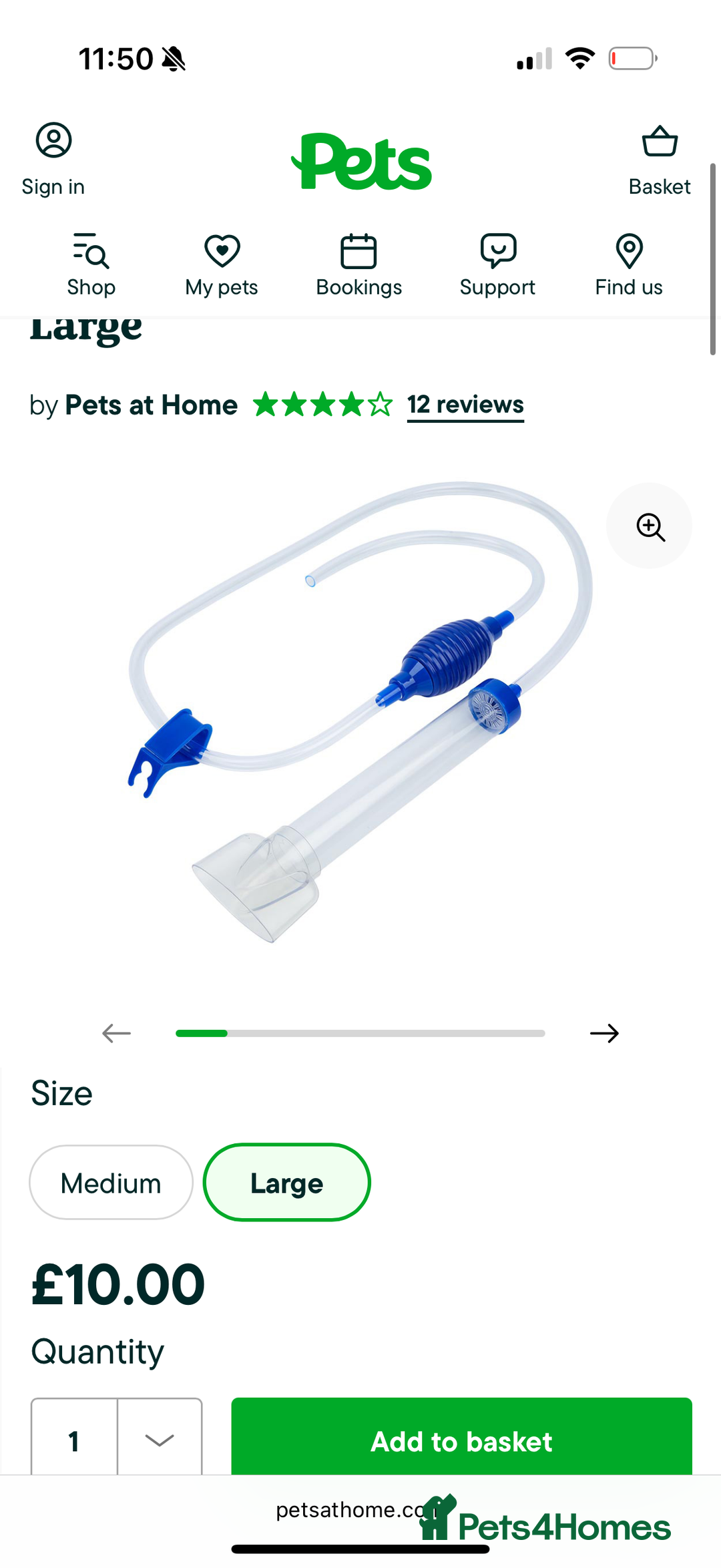Select the Large size option

click(286, 1183)
